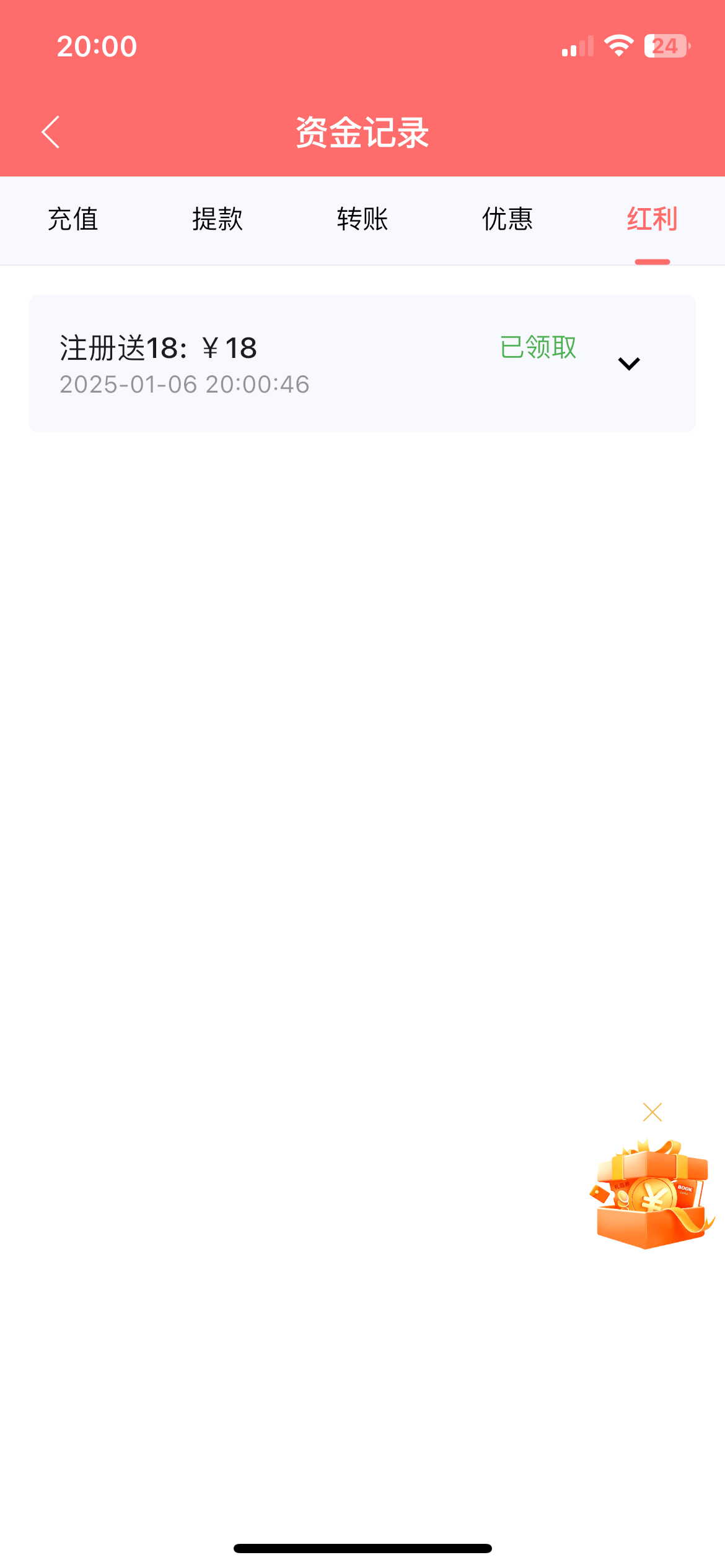Expand the 注册送18 record chevron
Screen dimensions: 725x1568
(x=629, y=364)
